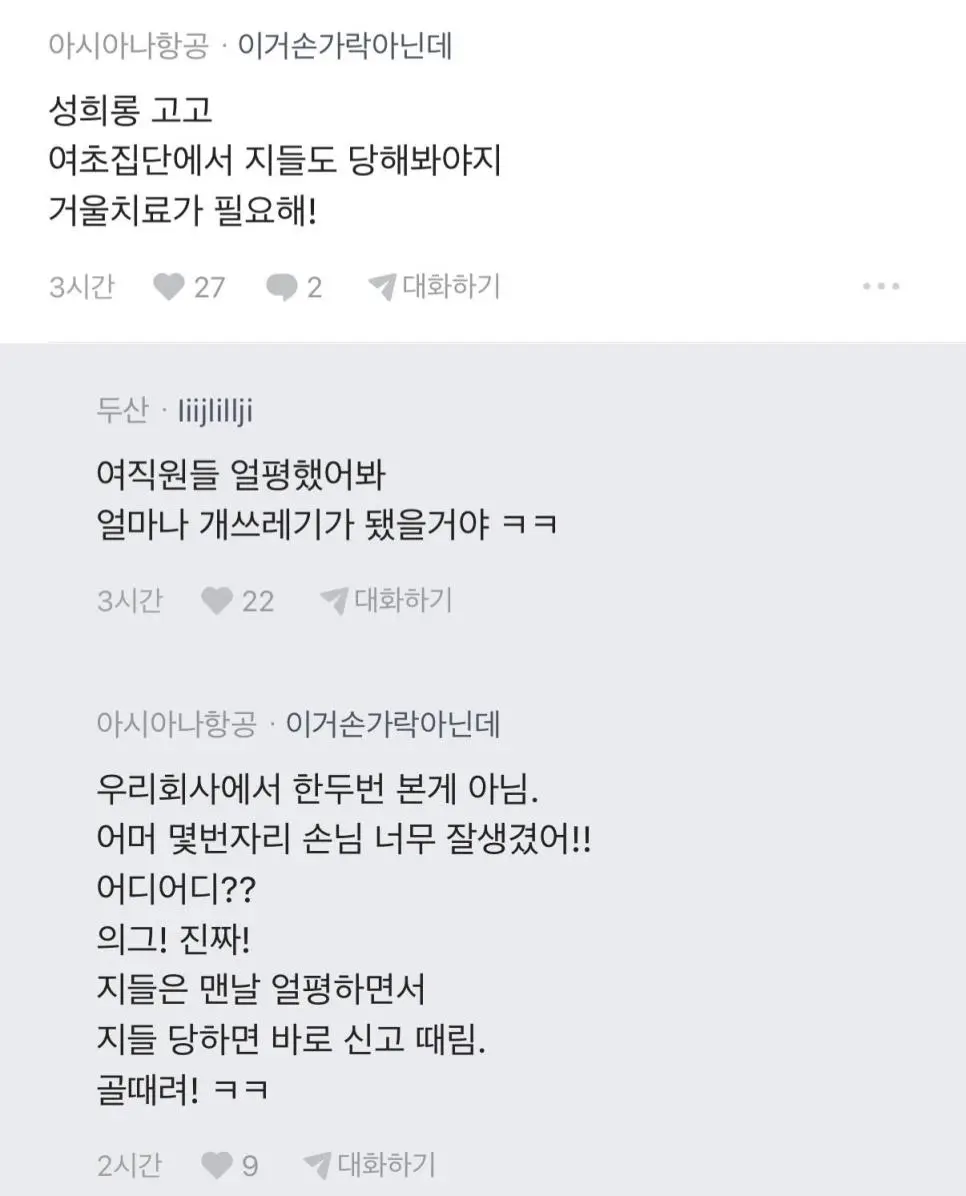Tap 대화하기 under the 2시간 reply
Viewport: 966px width, 1196px height.
pos(369,1165)
